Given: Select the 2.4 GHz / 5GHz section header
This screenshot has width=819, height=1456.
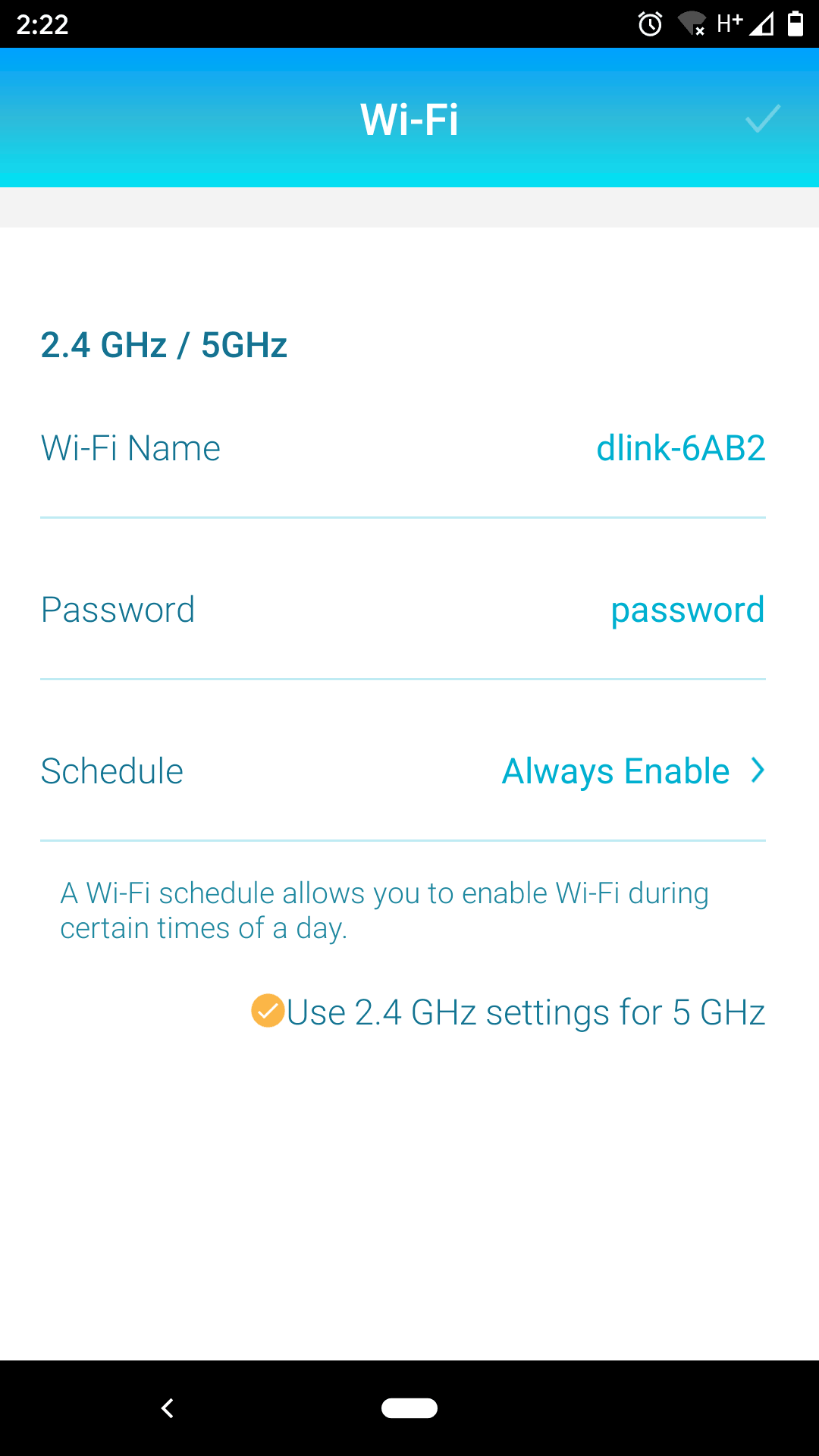Looking at the screenshot, I should click(x=165, y=345).
